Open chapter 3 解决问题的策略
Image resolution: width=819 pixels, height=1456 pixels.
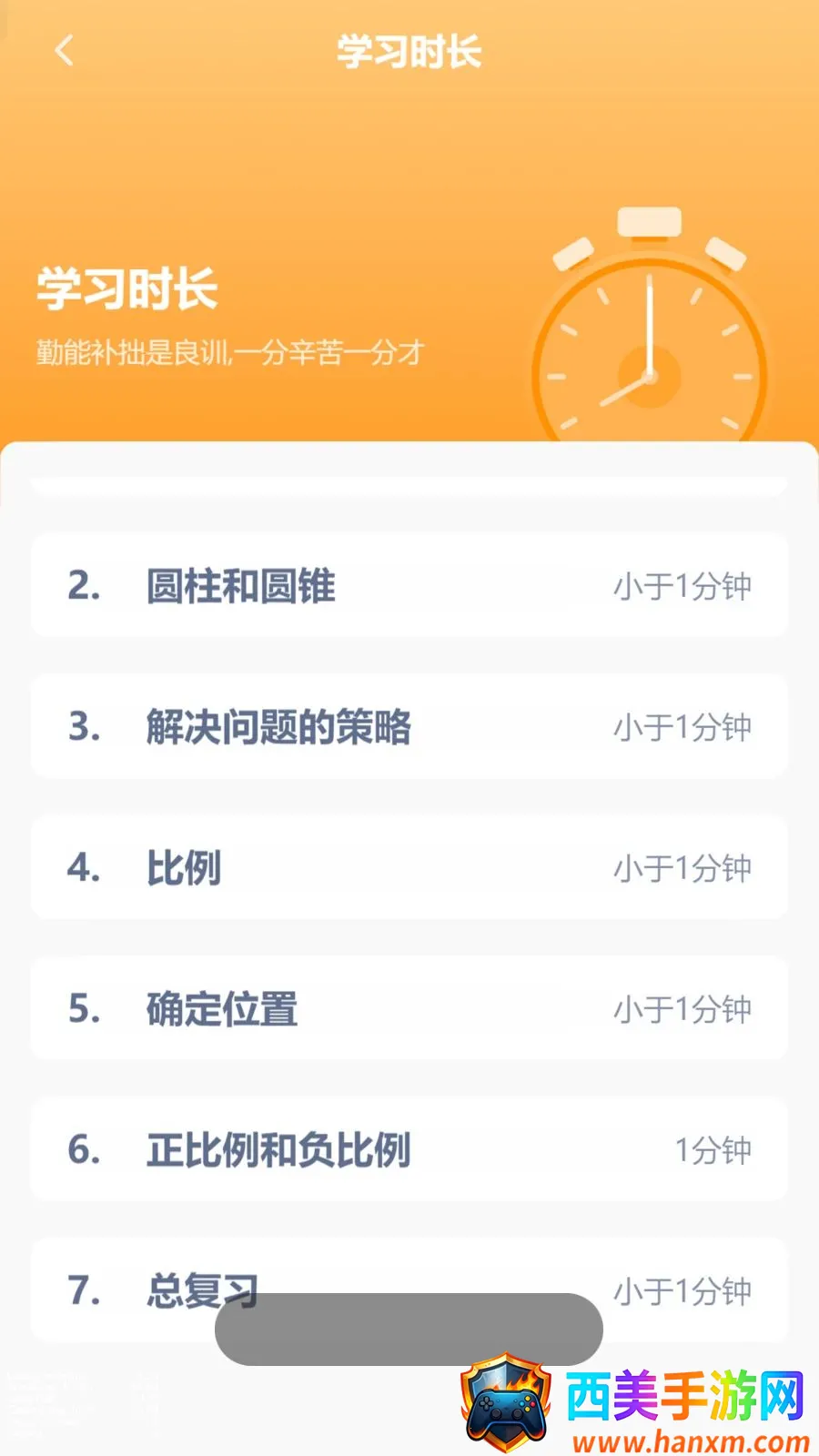409,726
